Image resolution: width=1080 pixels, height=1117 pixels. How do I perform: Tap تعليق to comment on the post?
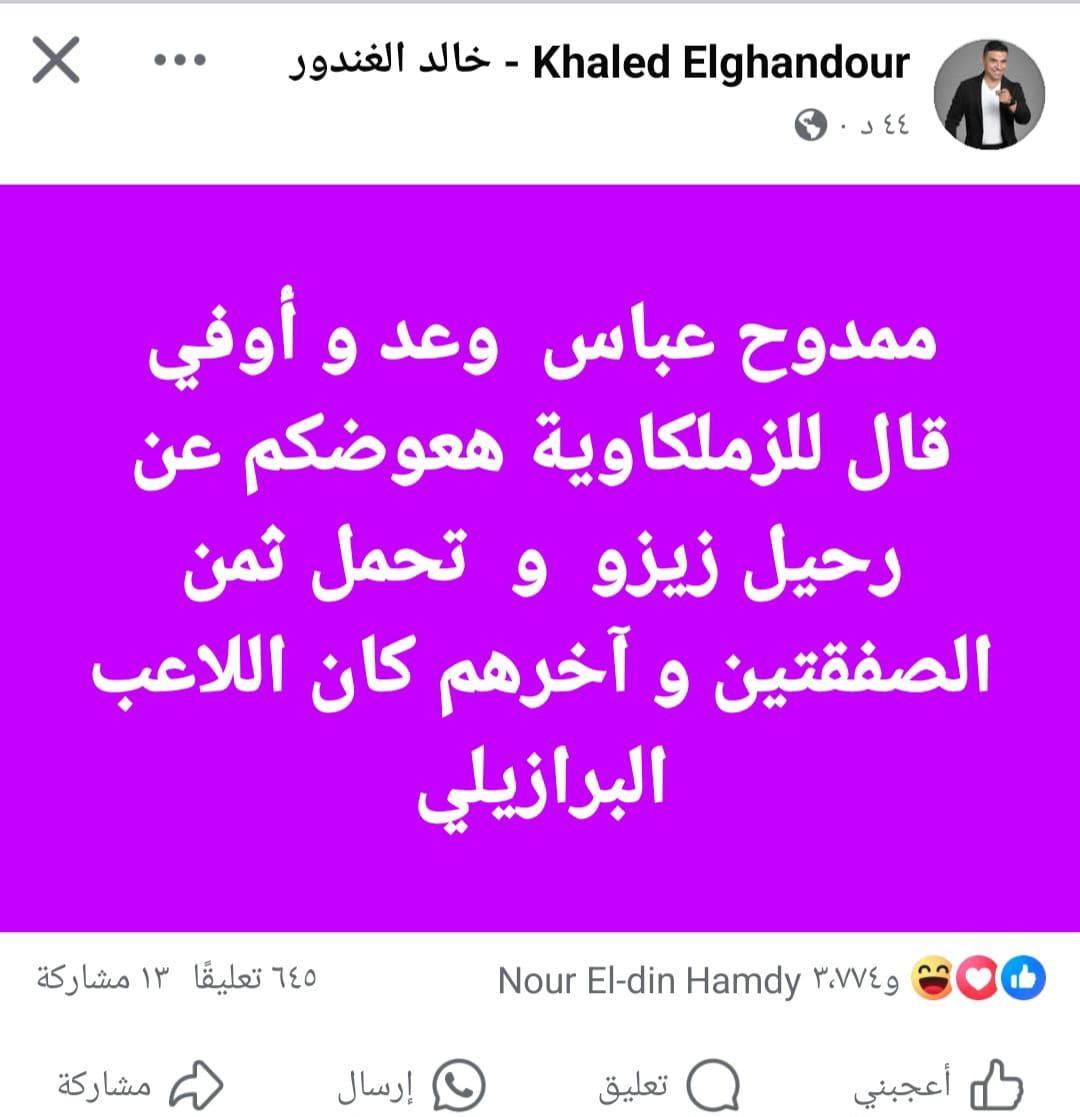pyautogui.click(x=672, y=1085)
